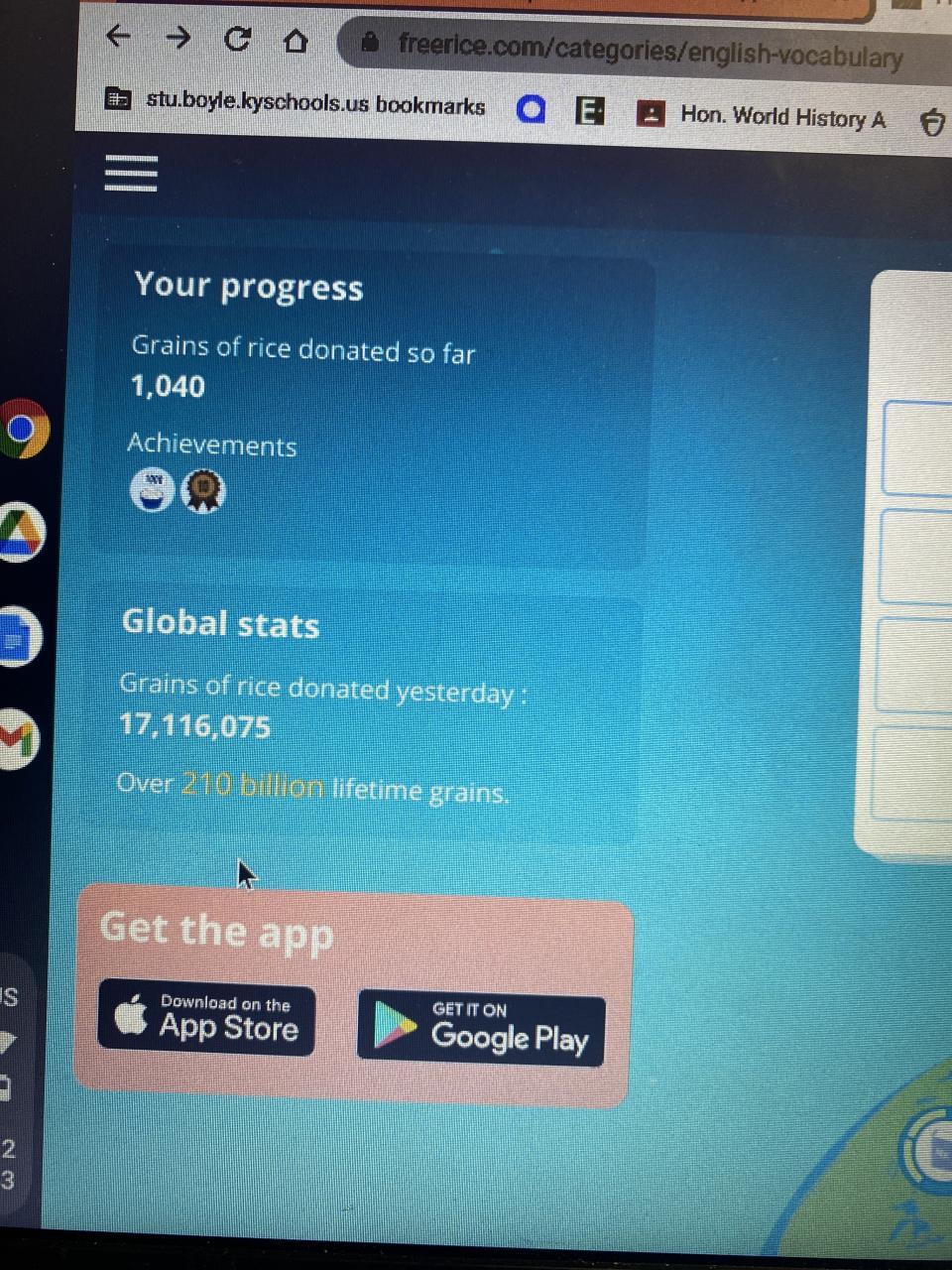Get the app on Google Play
The height and width of the screenshot is (1270, 952).
(481, 1029)
